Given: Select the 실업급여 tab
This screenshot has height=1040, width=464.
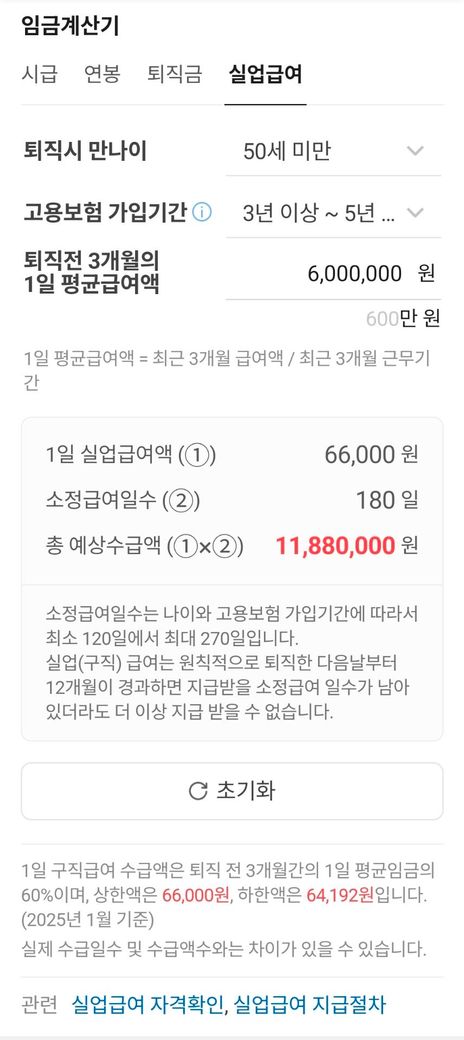Looking at the screenshot, I should click(x=265, y=74).
